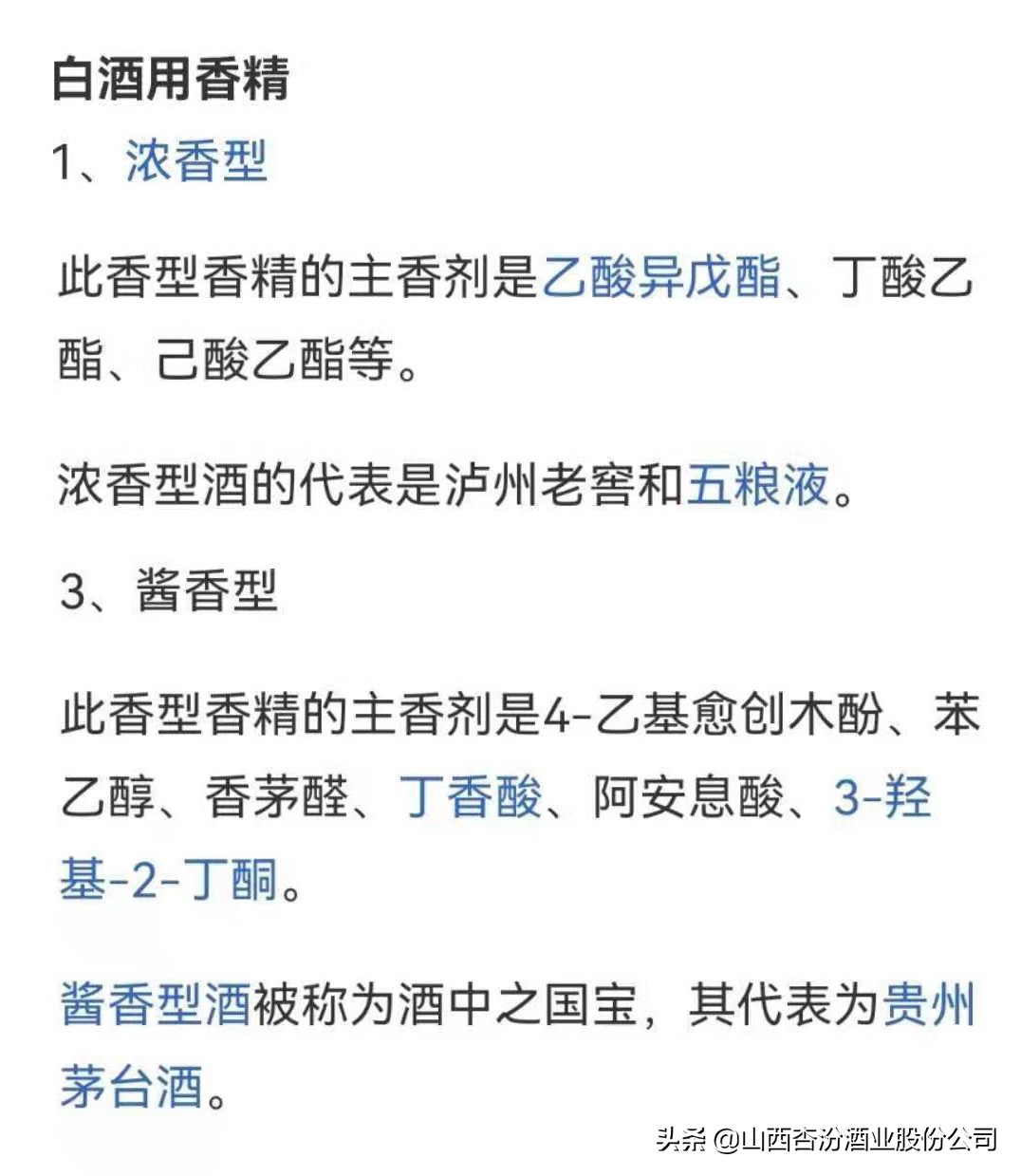Image resolution: width=1021 pixels, height=1176 pixels.
Task: Open the 3-羟基-2-丁酮 link
Action: pos(882,796)
